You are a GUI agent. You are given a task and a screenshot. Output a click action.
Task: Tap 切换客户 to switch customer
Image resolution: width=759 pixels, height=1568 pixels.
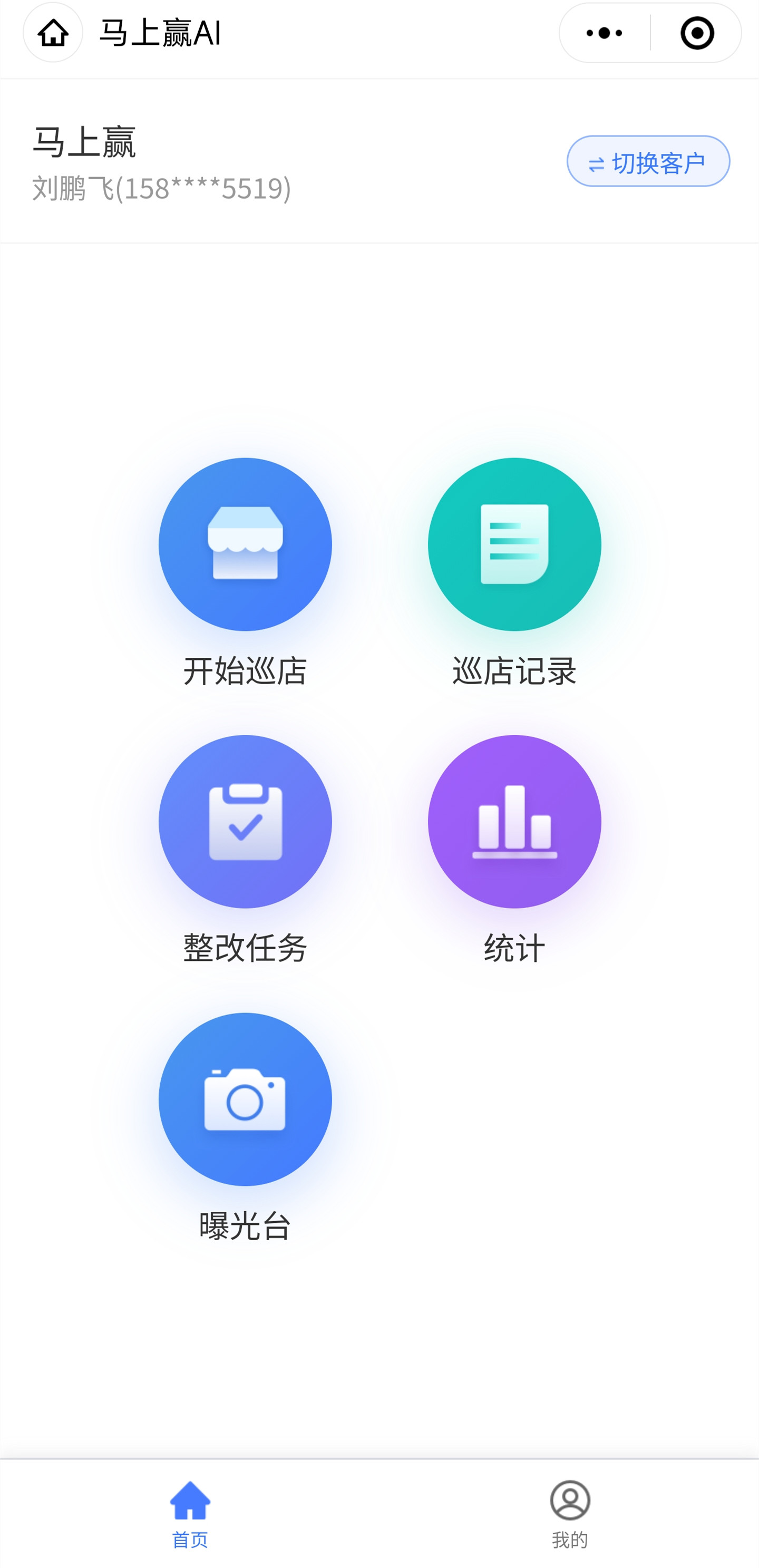[x=648, y=161]
